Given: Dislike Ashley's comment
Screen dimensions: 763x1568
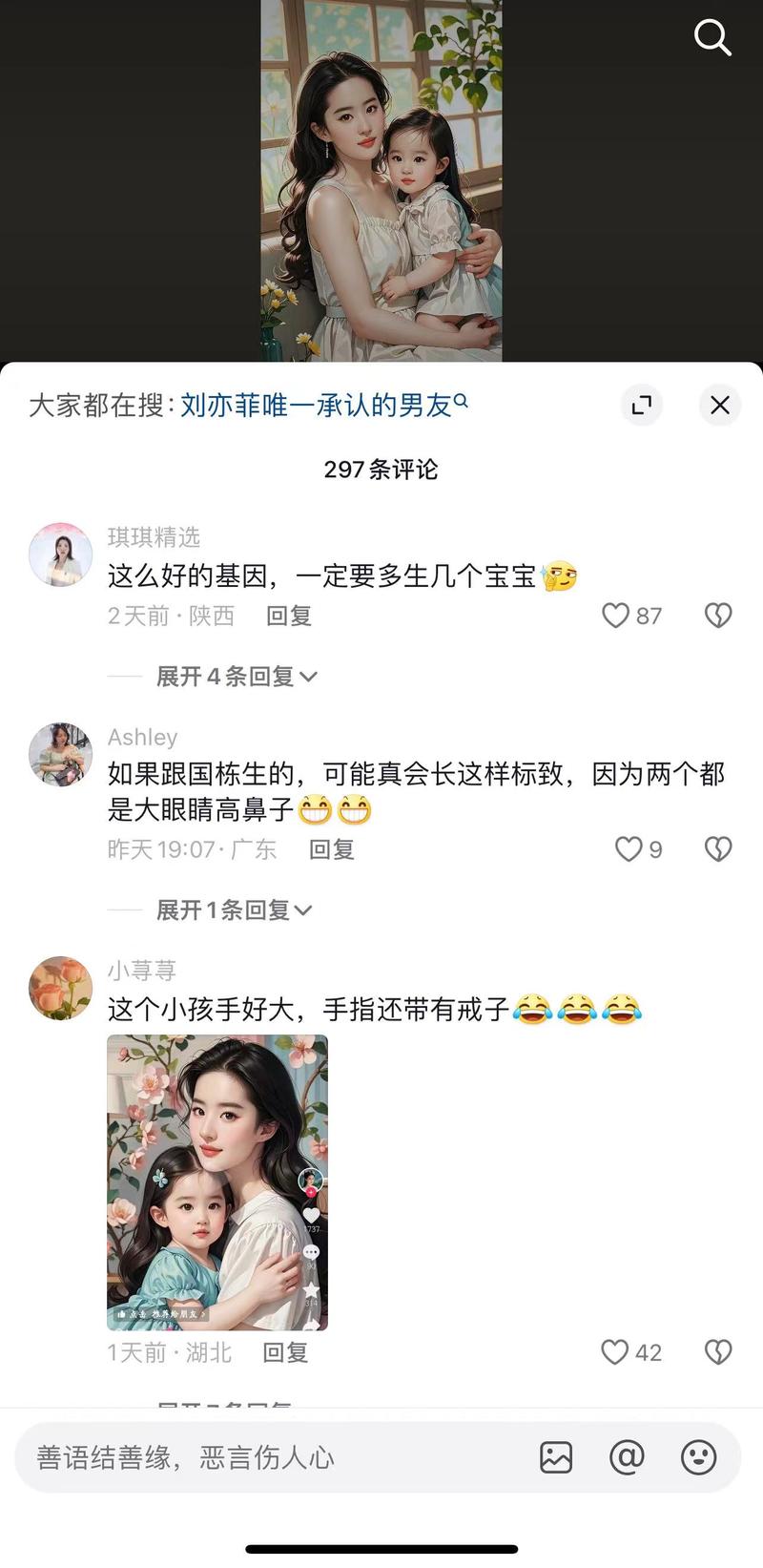Looking at the screenshot, I should (x=717, y=849).
